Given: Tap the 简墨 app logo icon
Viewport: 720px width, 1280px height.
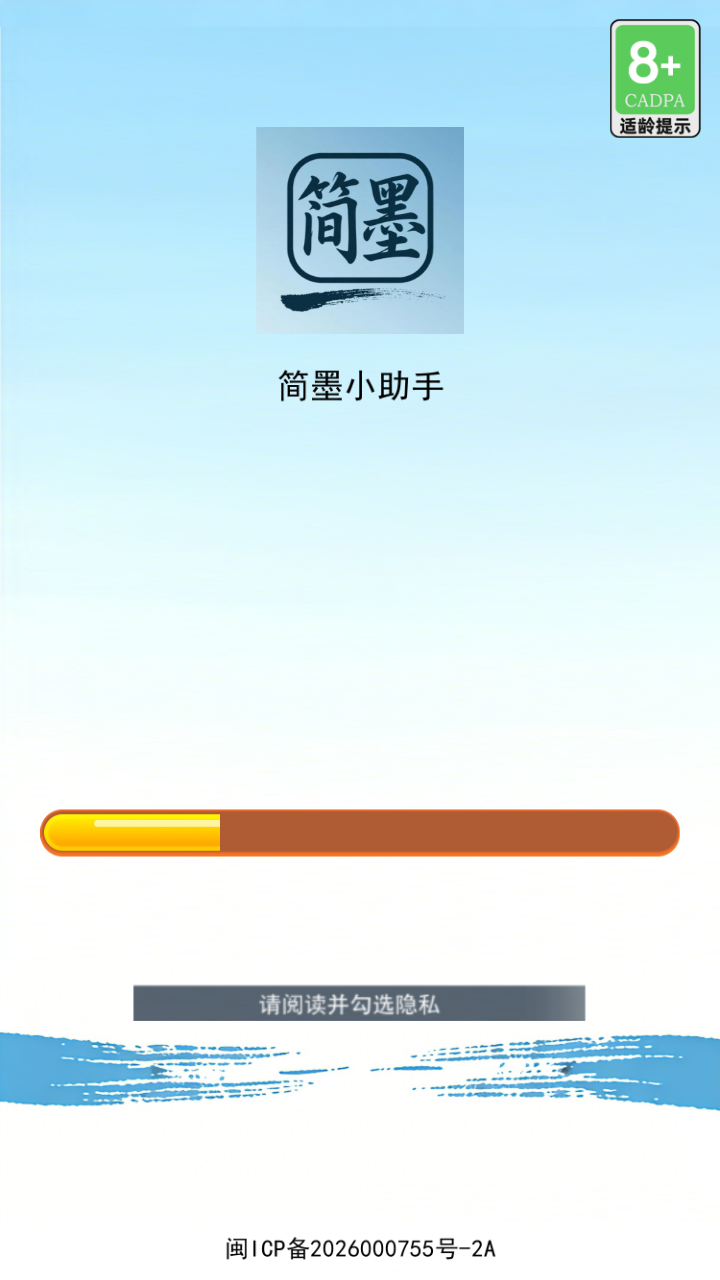Looking at the screenshot, I should (359, 230).
